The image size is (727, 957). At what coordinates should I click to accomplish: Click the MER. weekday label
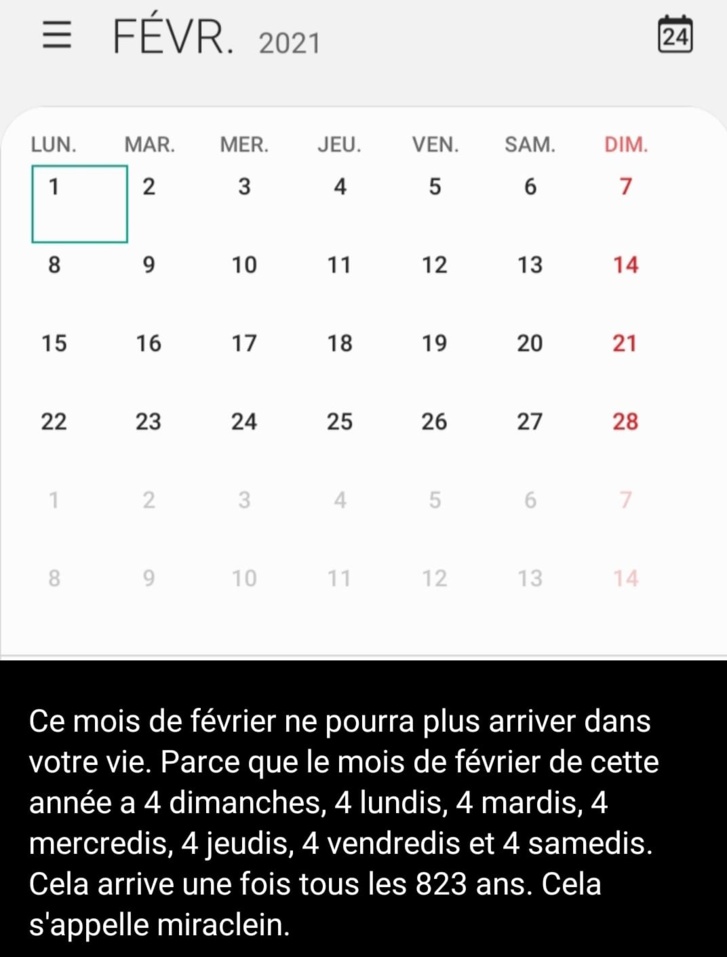pyautogui.click(x=244, y=144)
